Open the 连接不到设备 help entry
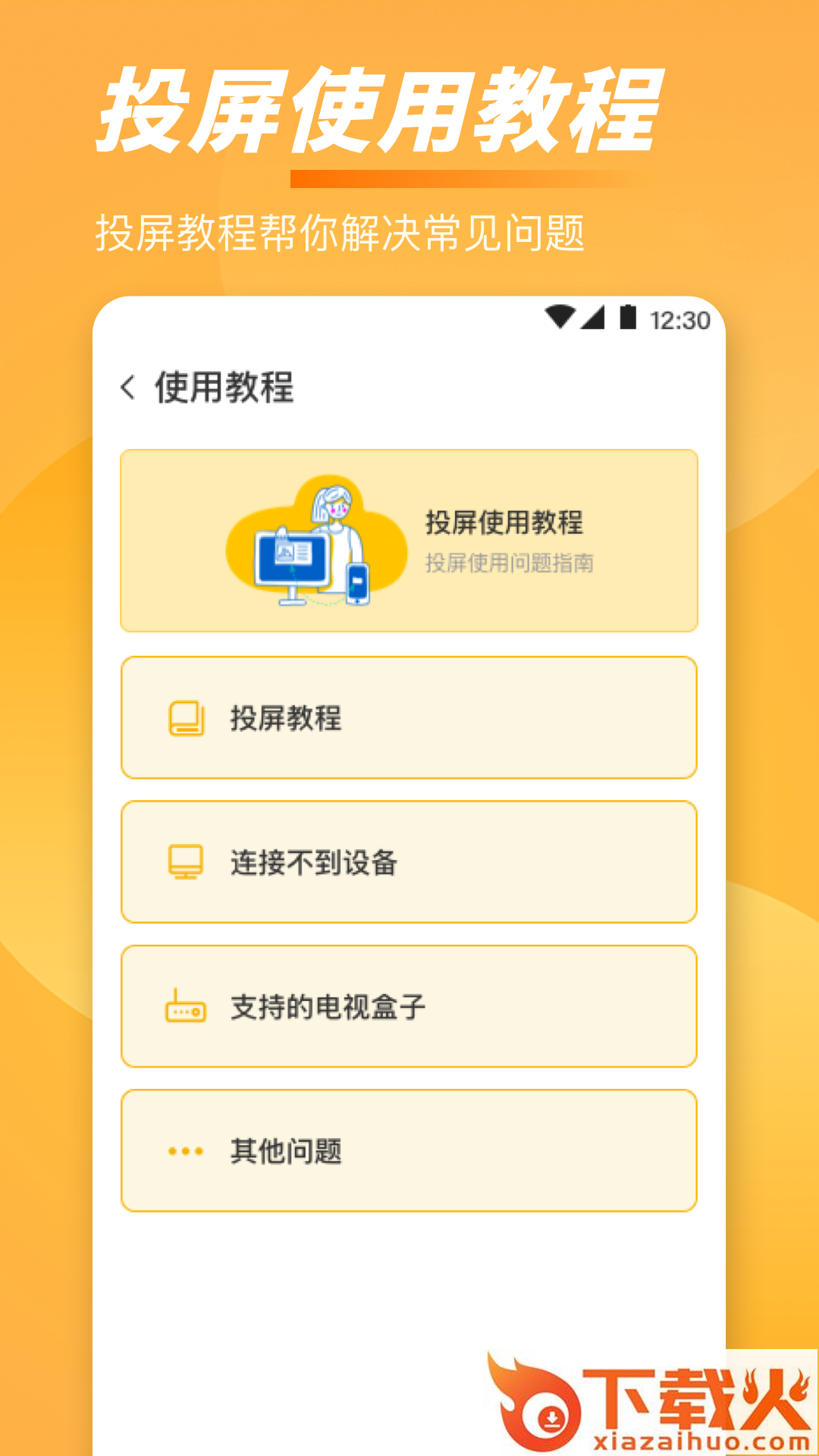 click(x=409, y=861)
